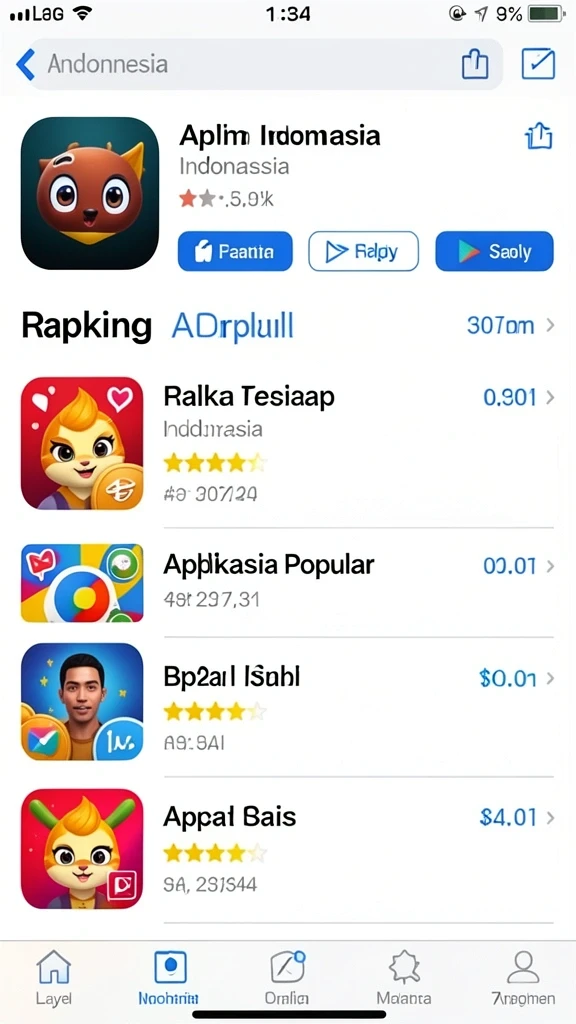Tap the Andonnesia search field

coord(259,64)
